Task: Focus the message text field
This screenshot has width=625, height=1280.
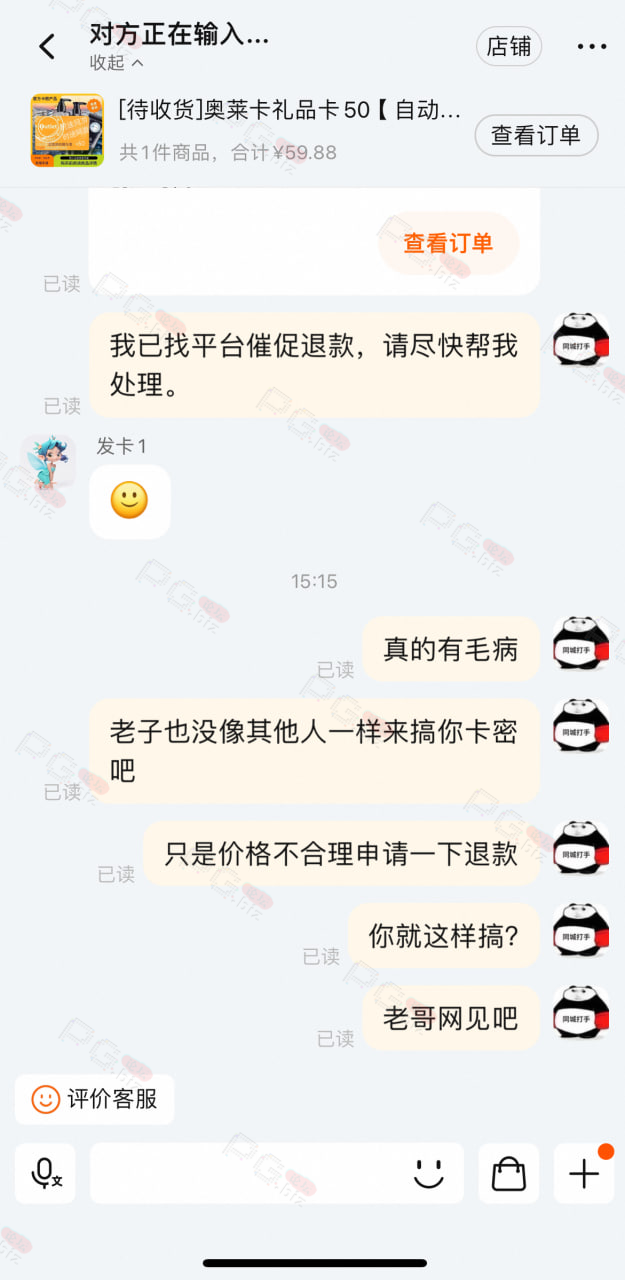Action: [251, 1173]
